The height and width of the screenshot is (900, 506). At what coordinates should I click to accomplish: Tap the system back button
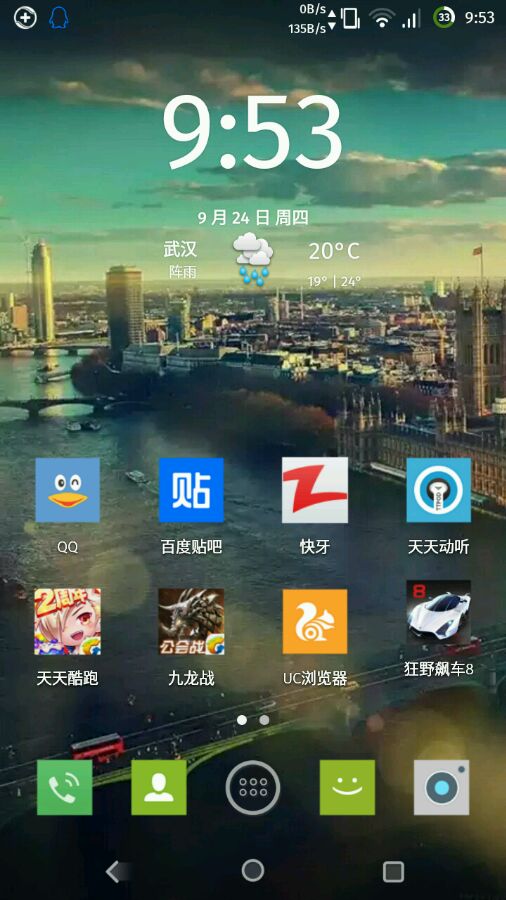pyautogui.click(x=114, y=871)
